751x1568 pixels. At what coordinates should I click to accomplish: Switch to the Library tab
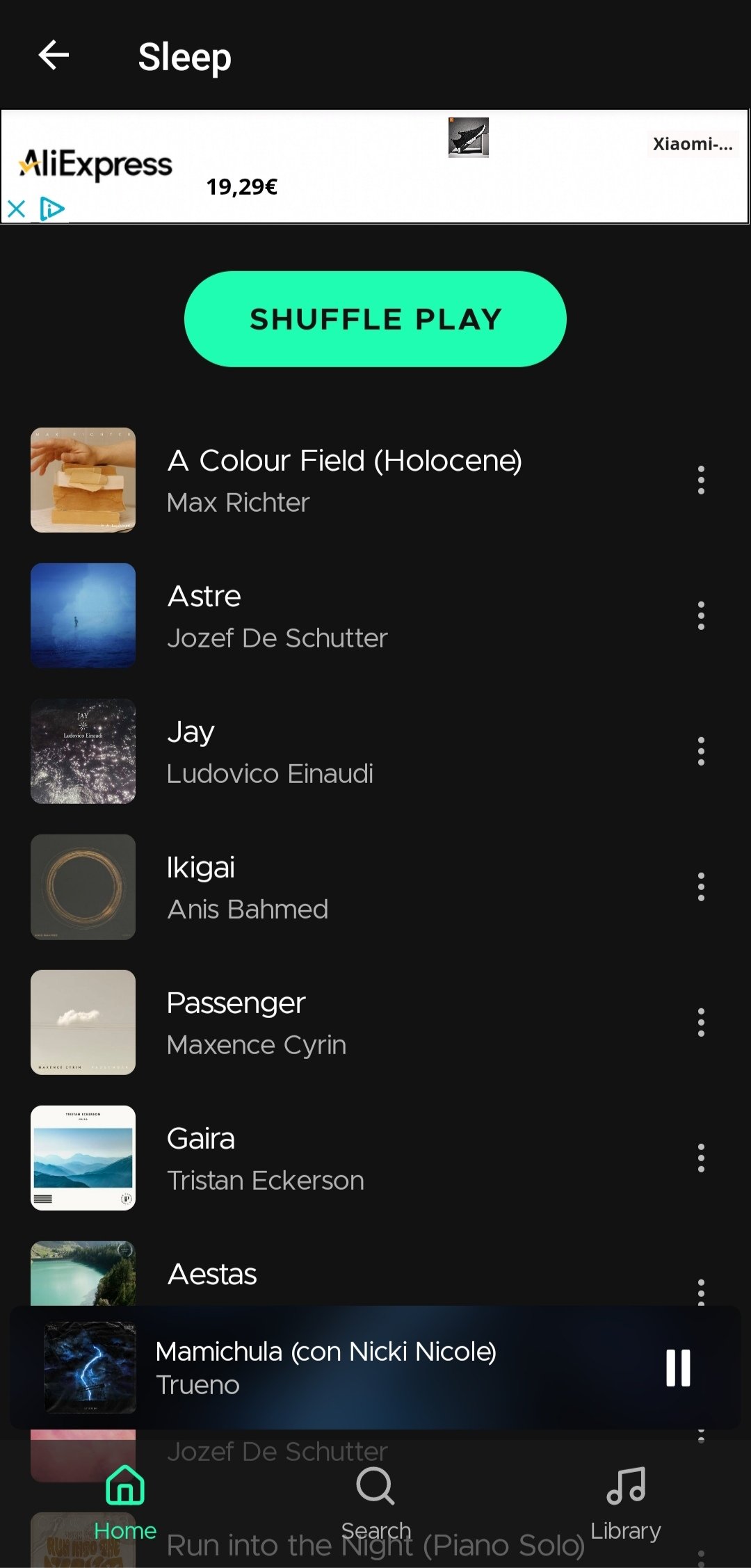[626, 1502]
